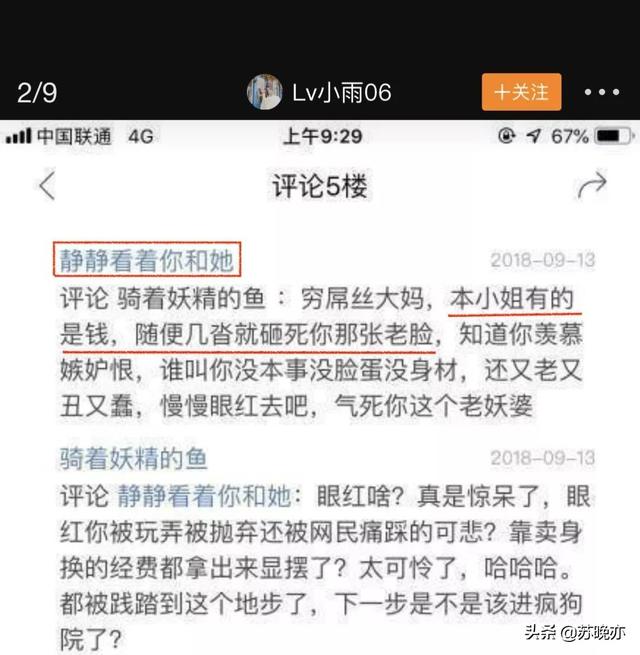Follow the author Lv小雨06

pos(521,92)
